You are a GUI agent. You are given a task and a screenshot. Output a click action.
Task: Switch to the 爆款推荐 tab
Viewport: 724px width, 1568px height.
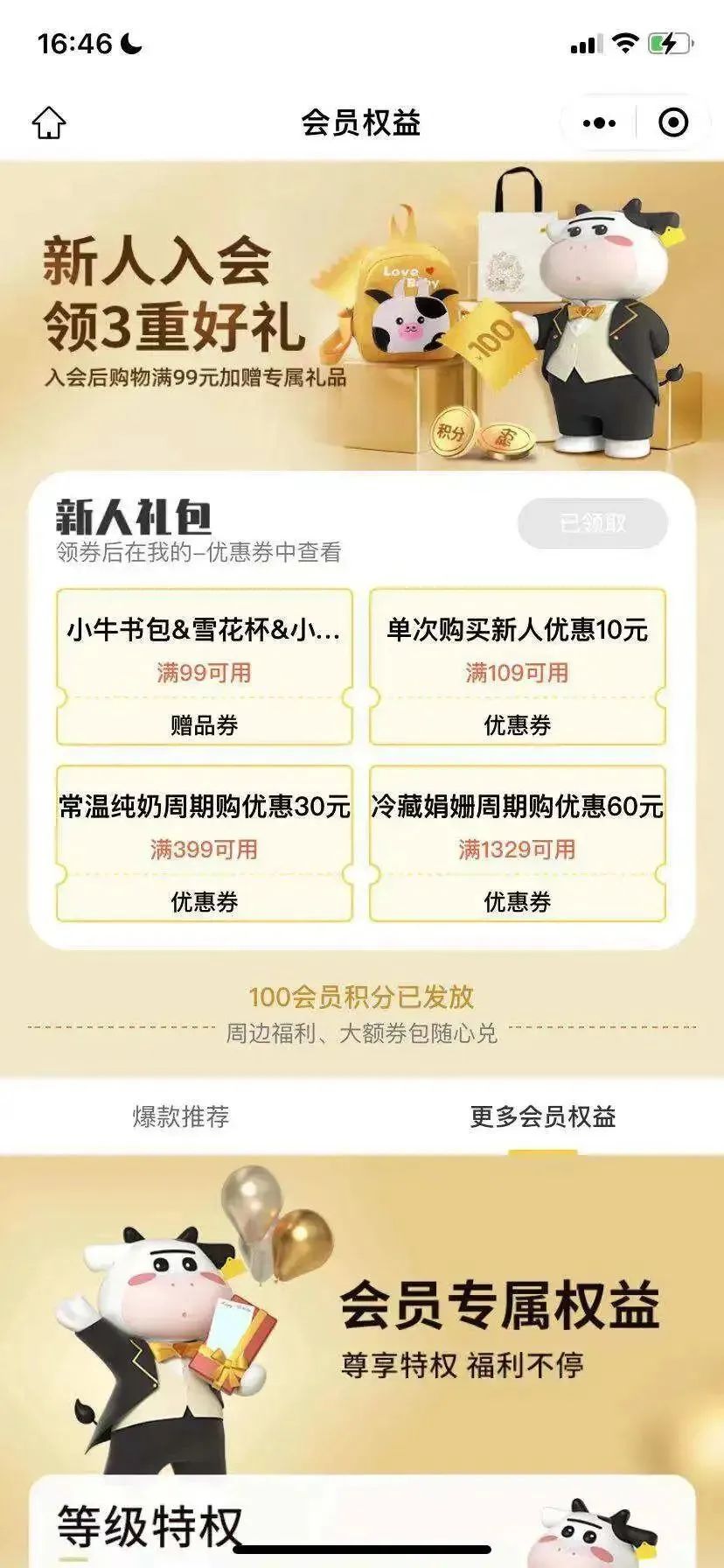(x=181, y=1116)
